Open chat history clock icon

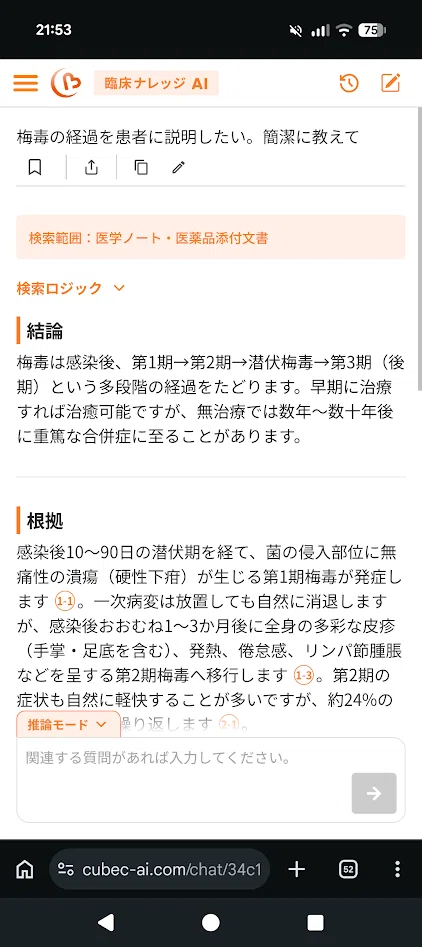click(349, 83)
